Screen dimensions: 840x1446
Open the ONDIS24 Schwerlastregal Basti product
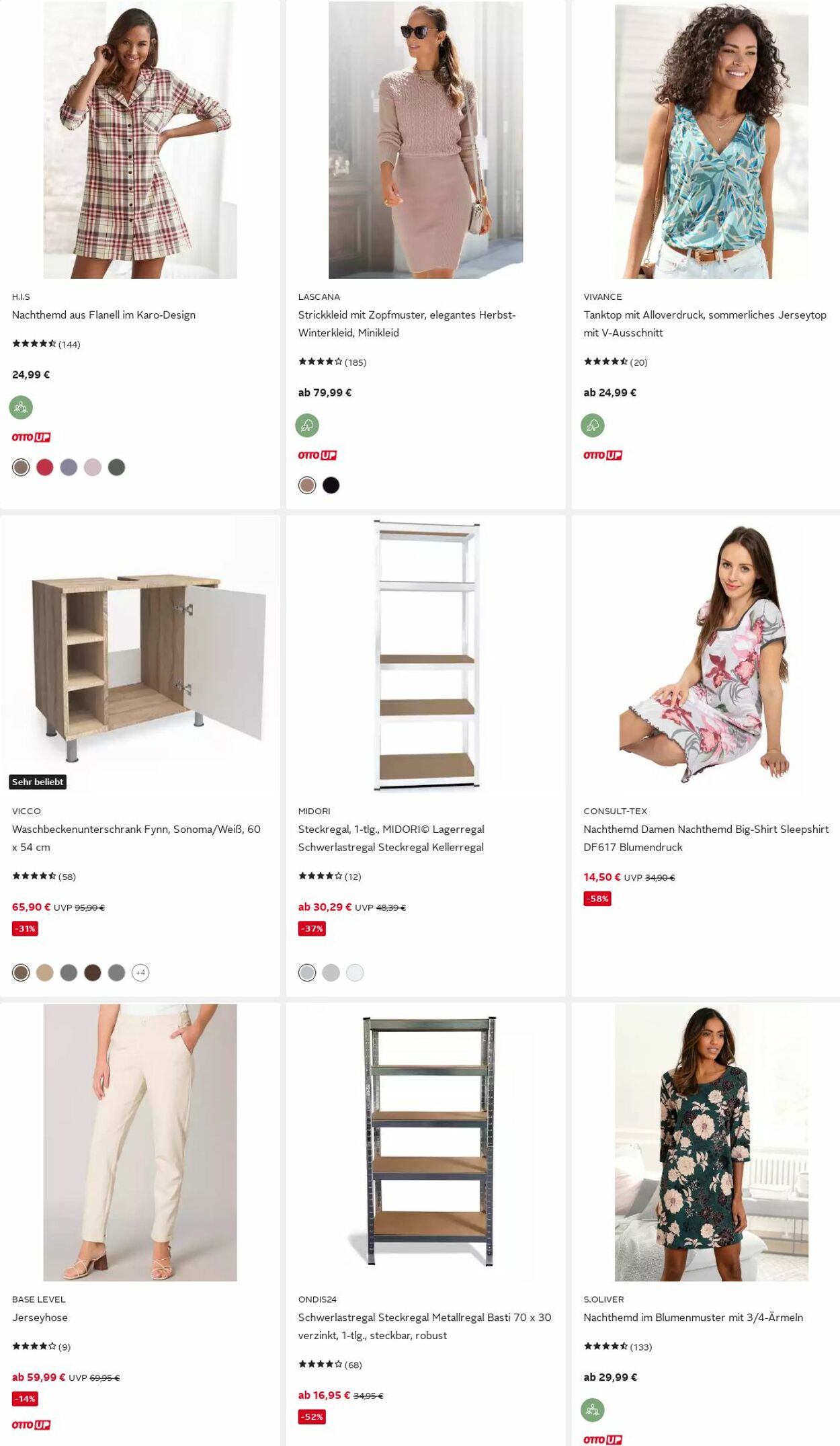click(425, 1326)
